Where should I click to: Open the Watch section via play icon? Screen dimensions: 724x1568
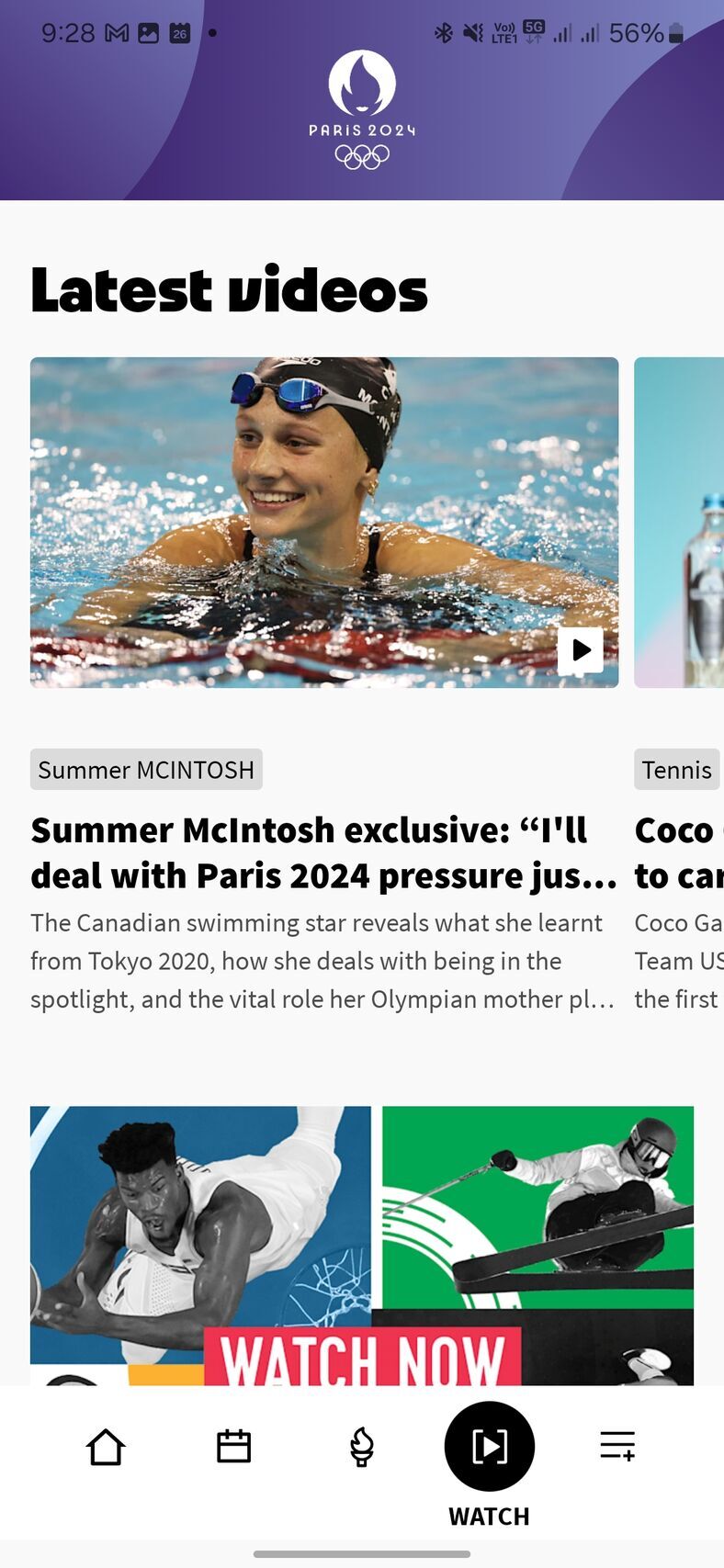(x=489, y=1445)
